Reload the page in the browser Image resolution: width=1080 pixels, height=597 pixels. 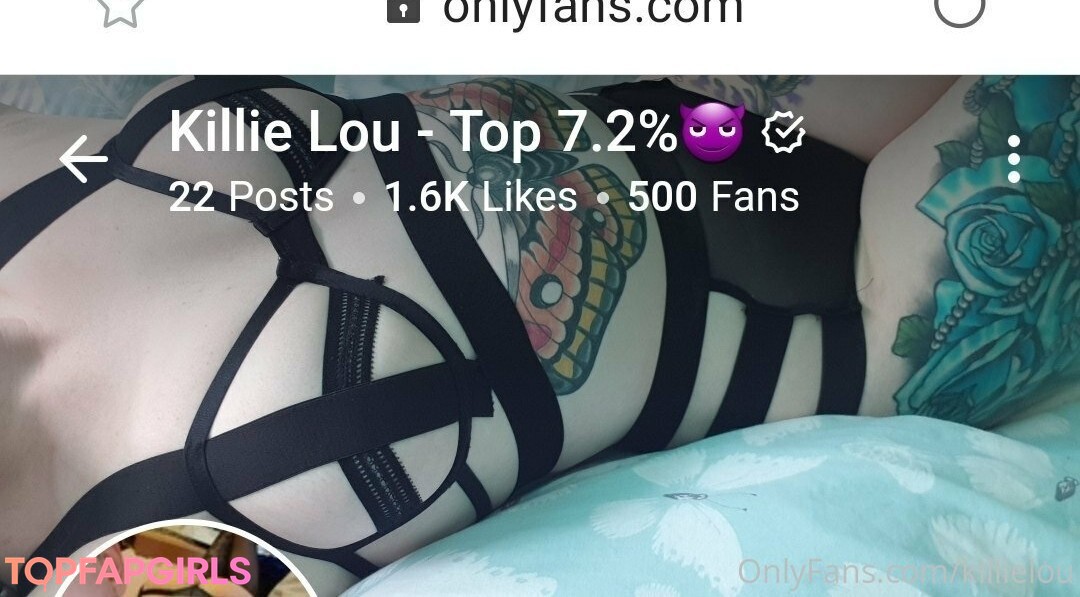(958, 10)
